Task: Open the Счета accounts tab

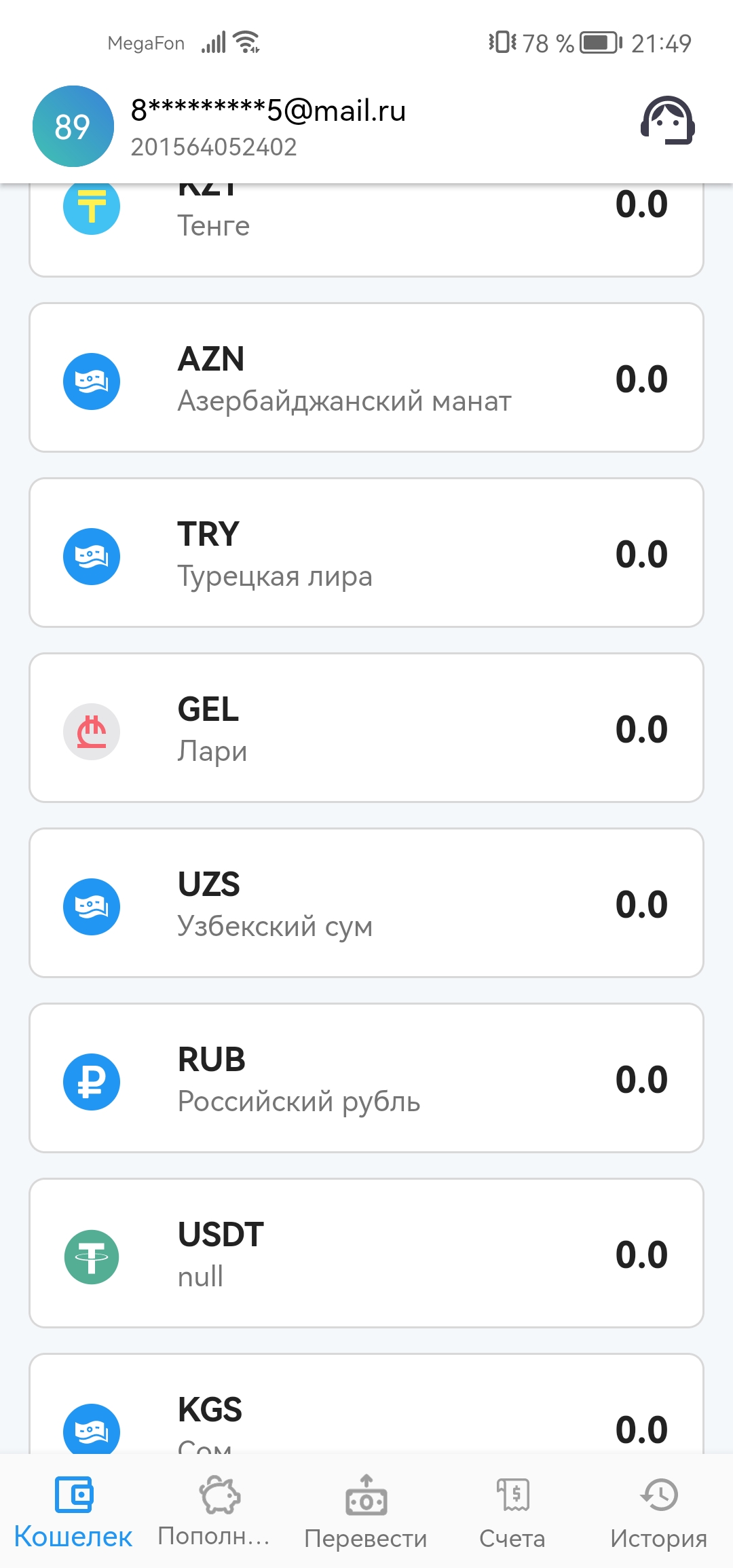Action: 512,1511
